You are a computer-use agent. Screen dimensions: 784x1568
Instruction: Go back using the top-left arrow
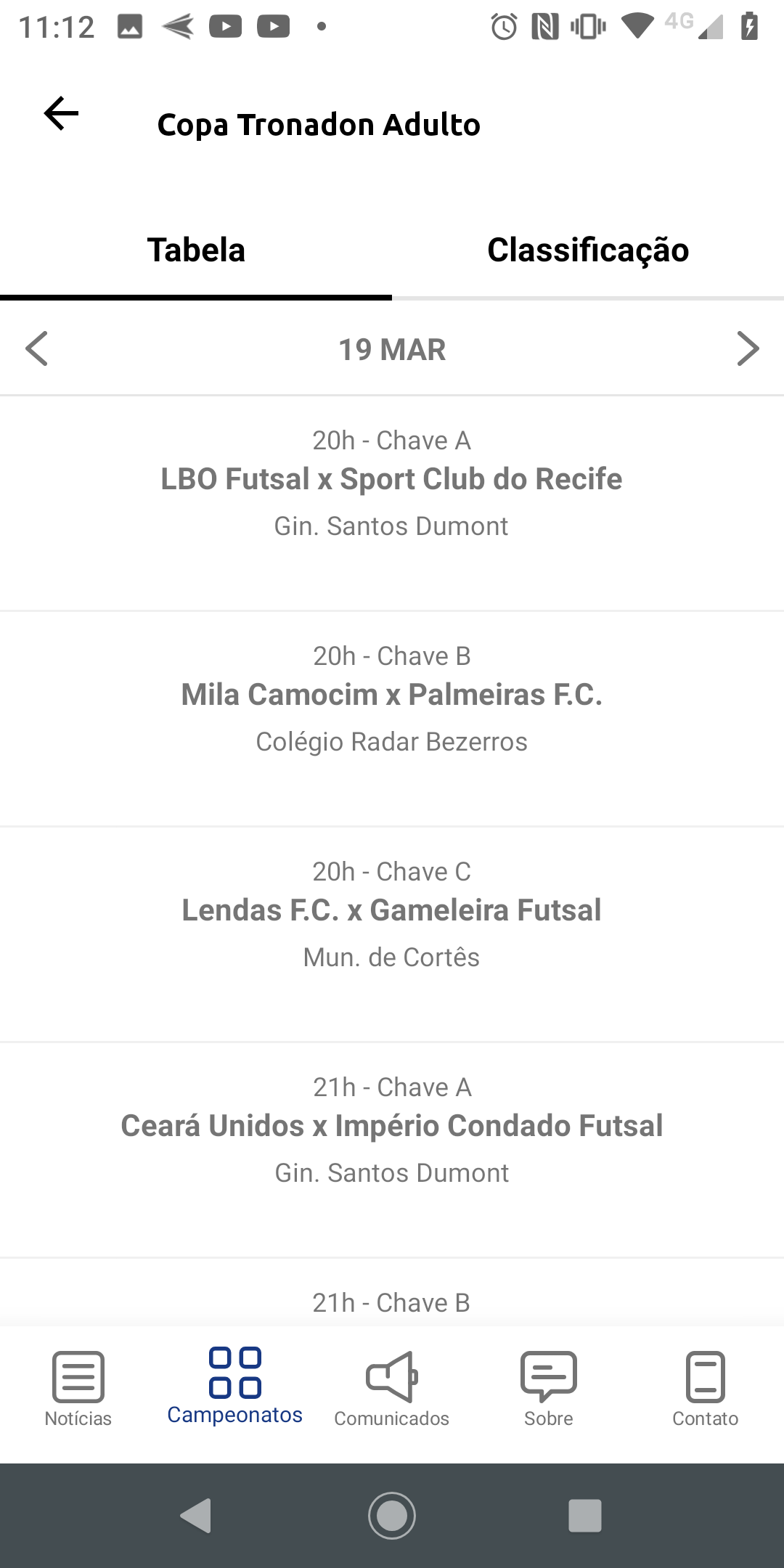(61, 114)
